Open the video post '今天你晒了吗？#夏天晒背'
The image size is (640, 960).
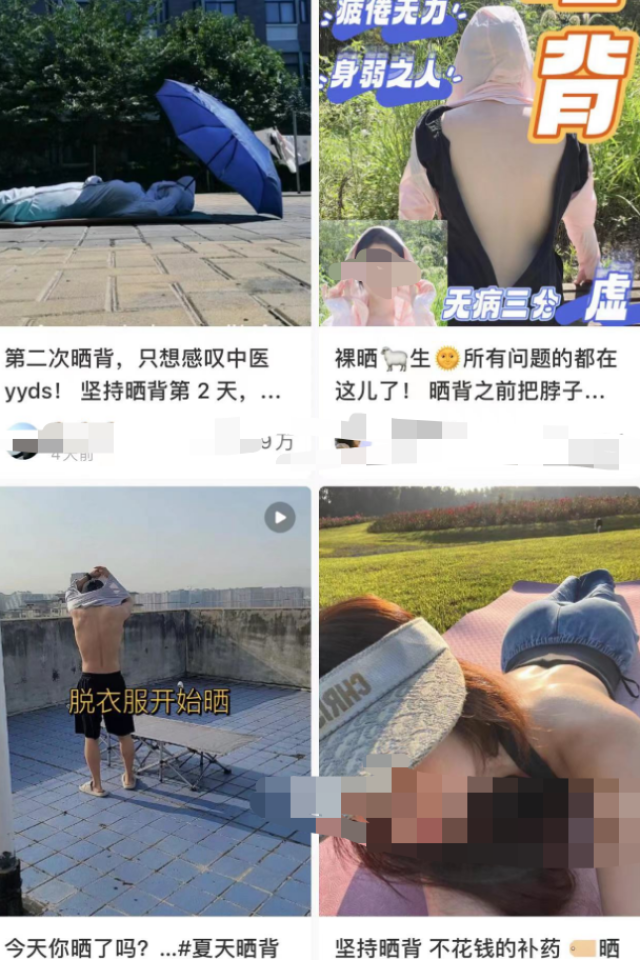(x=155, y=700)
